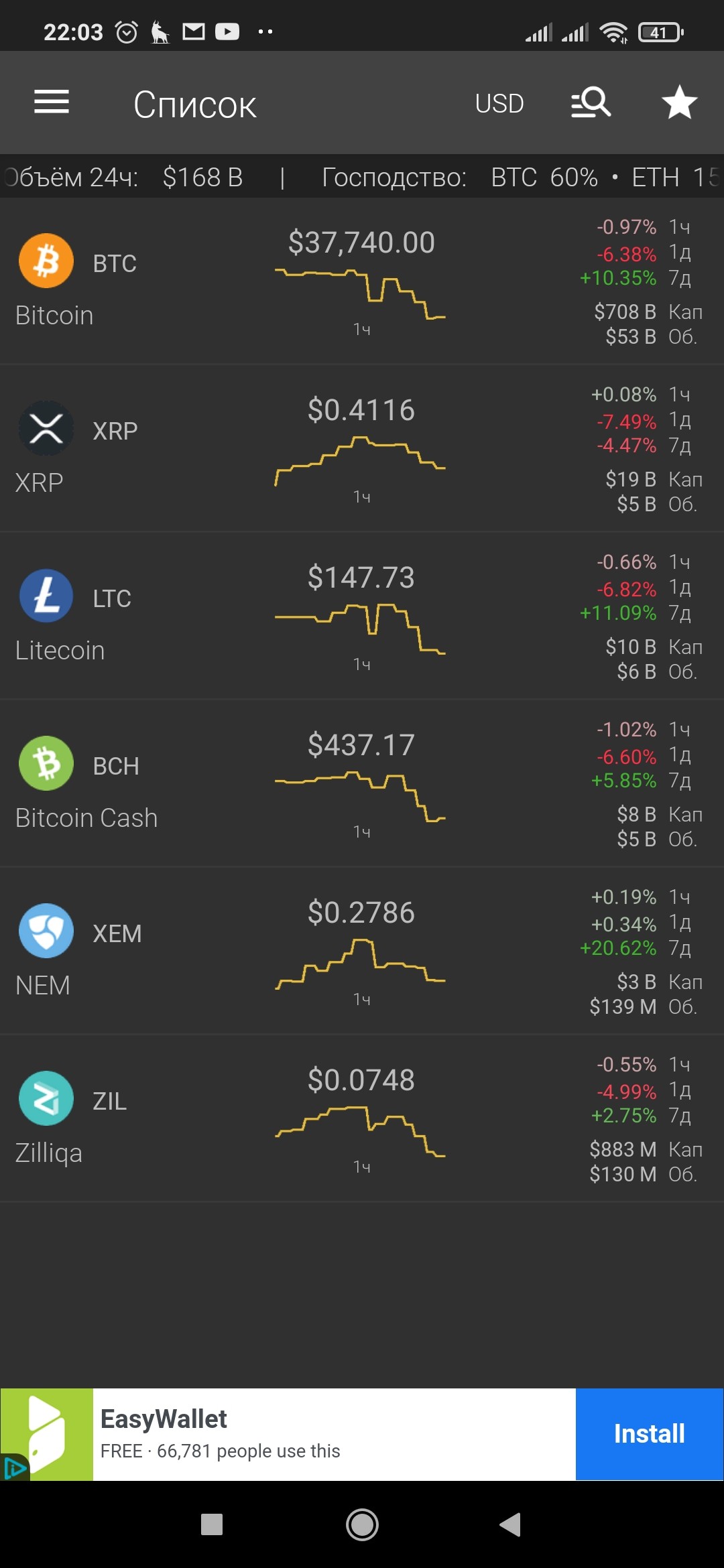View Litecoin LTC details
The image size is (724, 1568).
362,616
